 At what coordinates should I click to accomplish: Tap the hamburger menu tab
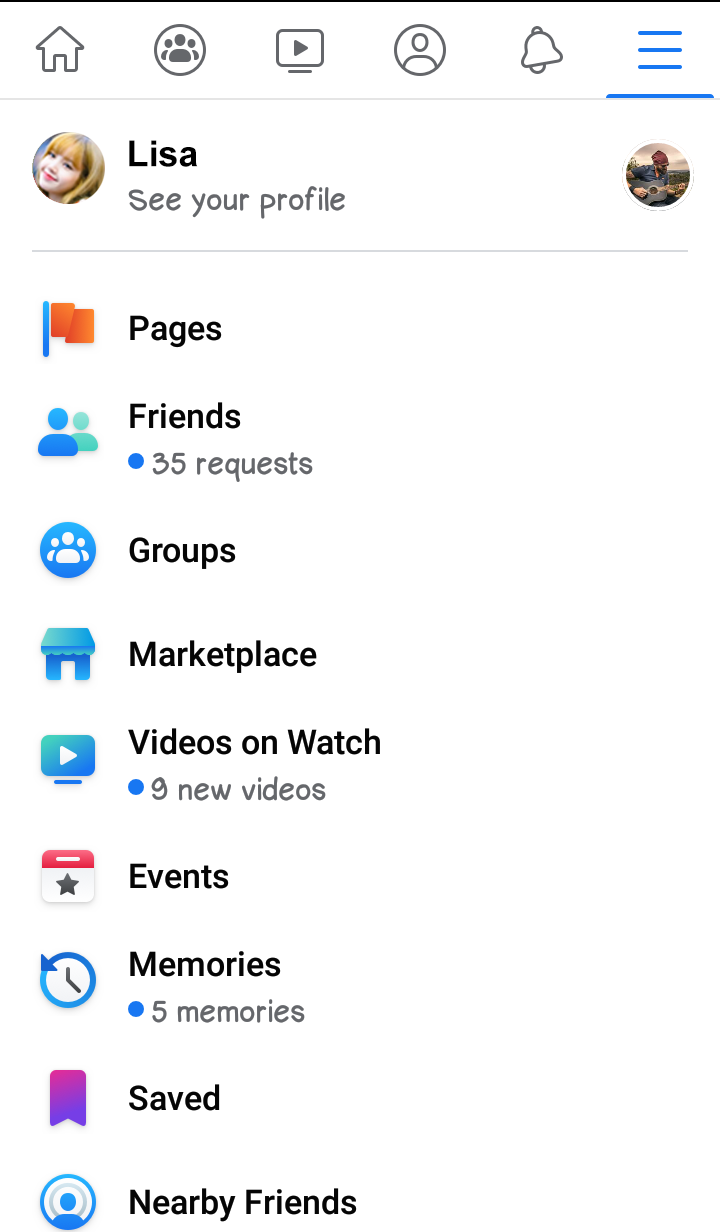660,50
